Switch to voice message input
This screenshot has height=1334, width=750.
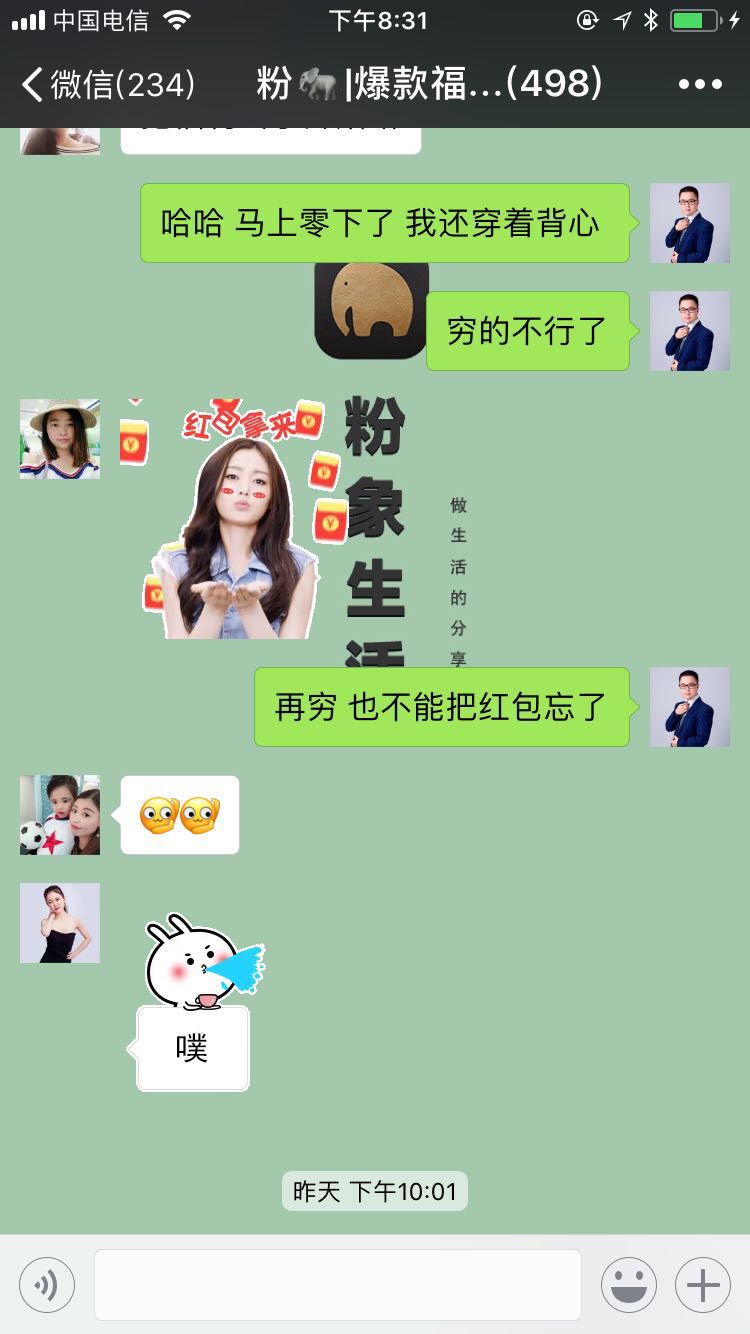point(47,1285)
